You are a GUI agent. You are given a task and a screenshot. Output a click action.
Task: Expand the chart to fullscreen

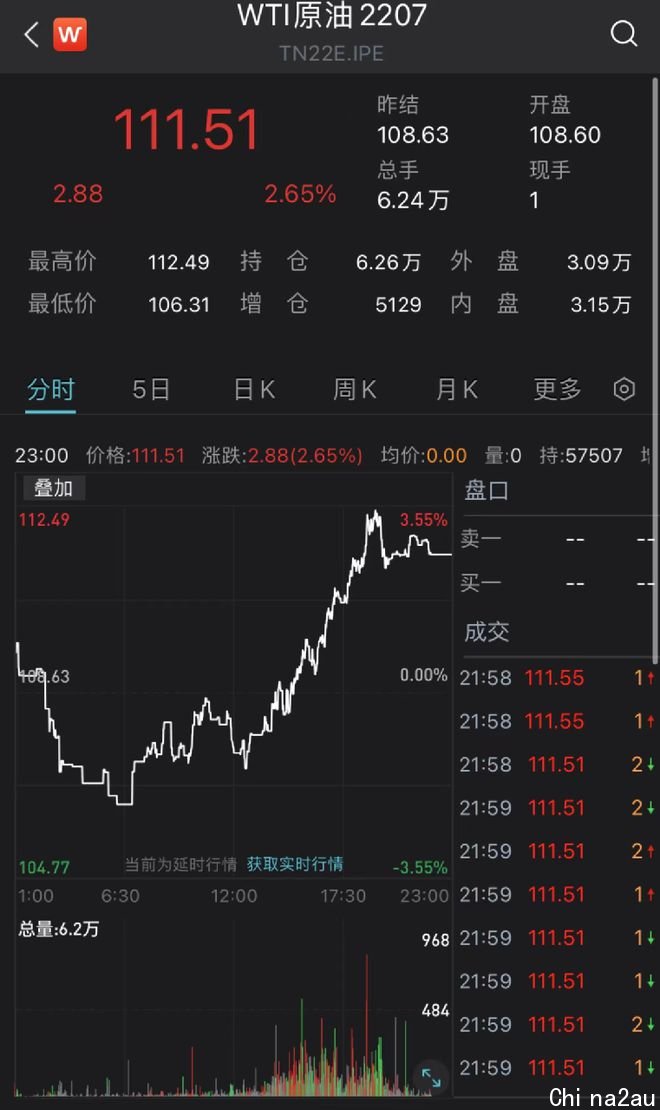pos(431,1077)
